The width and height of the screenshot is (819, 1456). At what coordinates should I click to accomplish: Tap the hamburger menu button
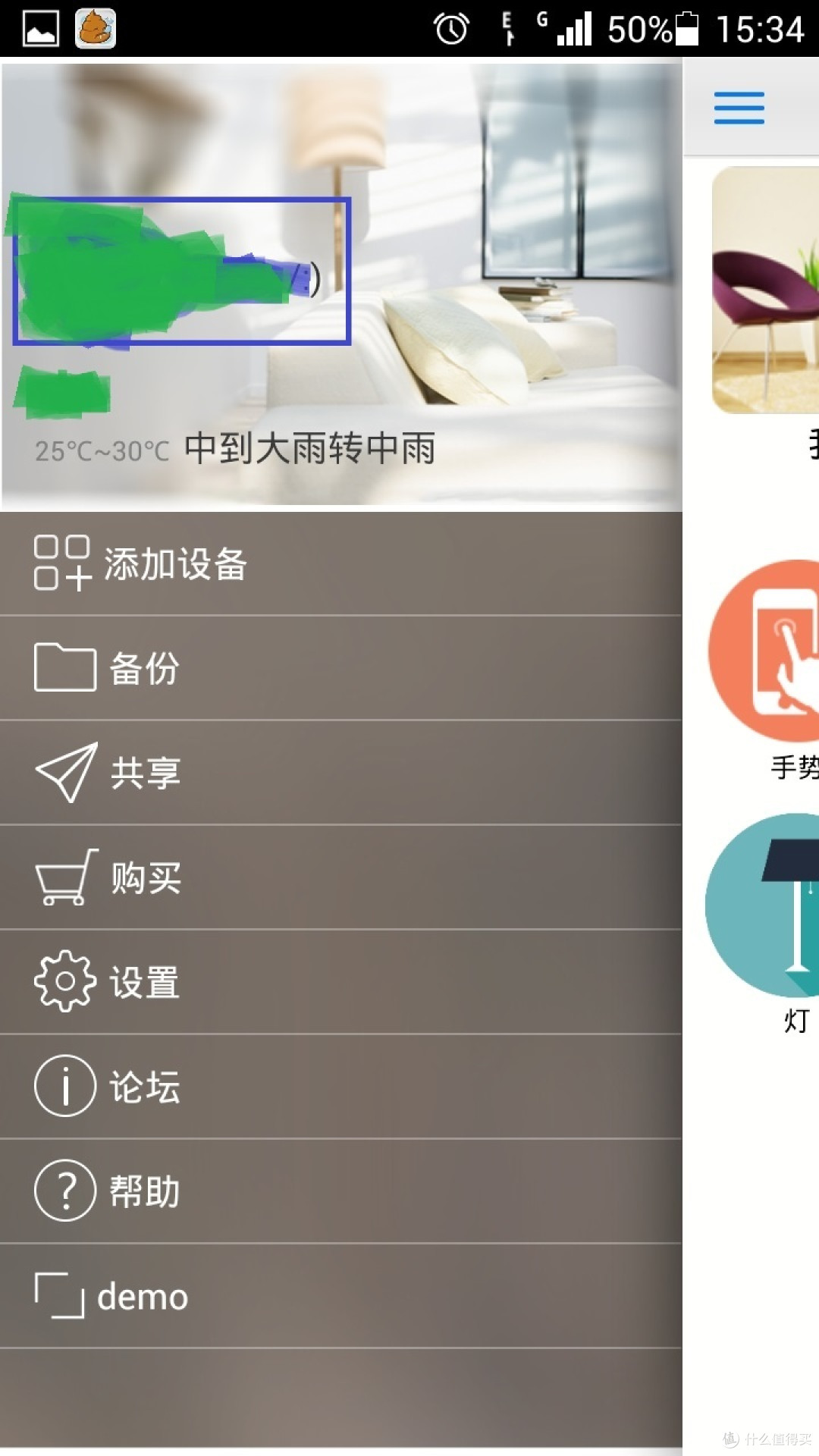pos(739,108)
